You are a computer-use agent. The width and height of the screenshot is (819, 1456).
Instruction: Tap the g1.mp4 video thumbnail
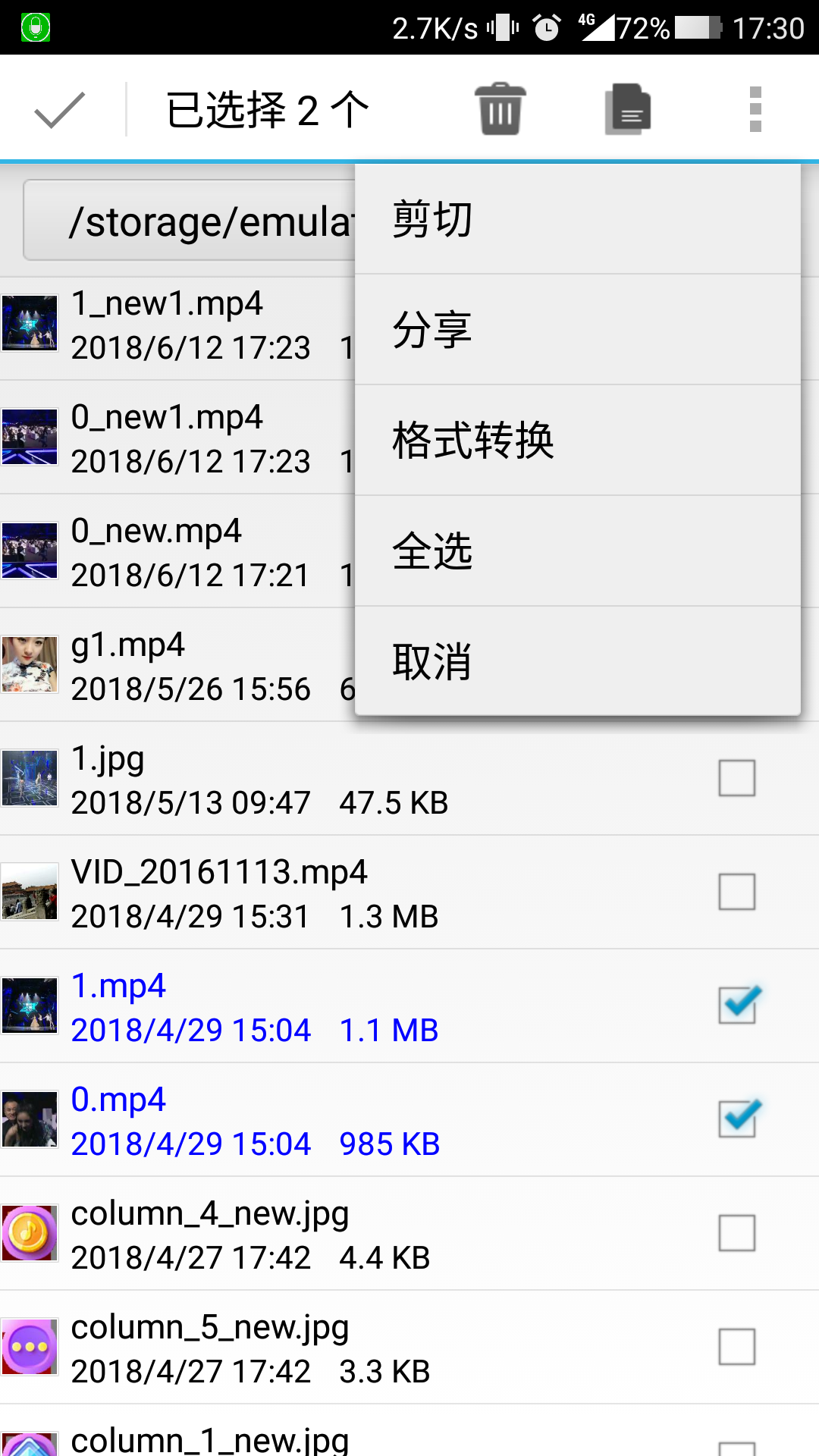(30, 666)
